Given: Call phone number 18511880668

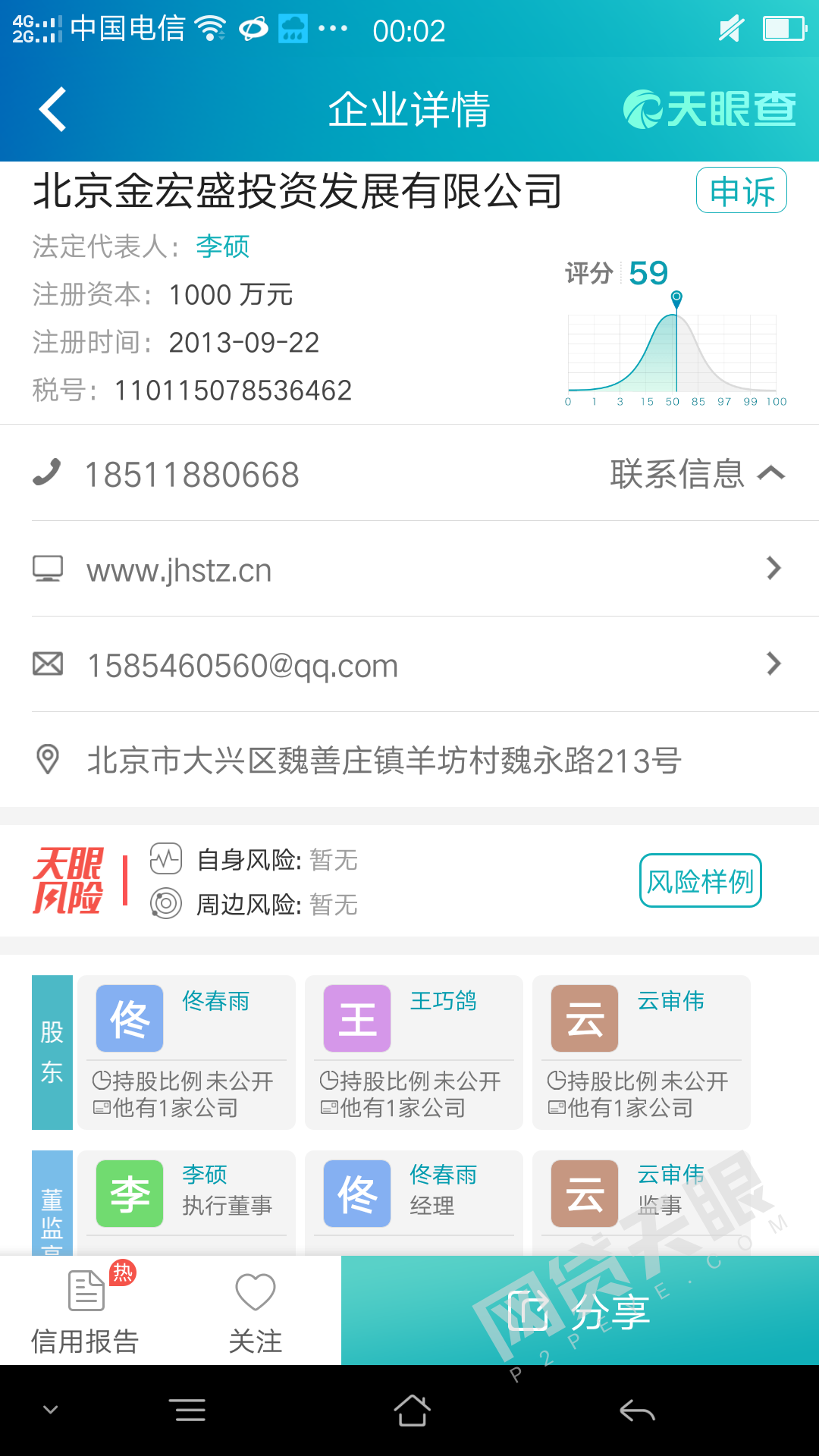Looking at the screenshot, I should coord(192,475).
